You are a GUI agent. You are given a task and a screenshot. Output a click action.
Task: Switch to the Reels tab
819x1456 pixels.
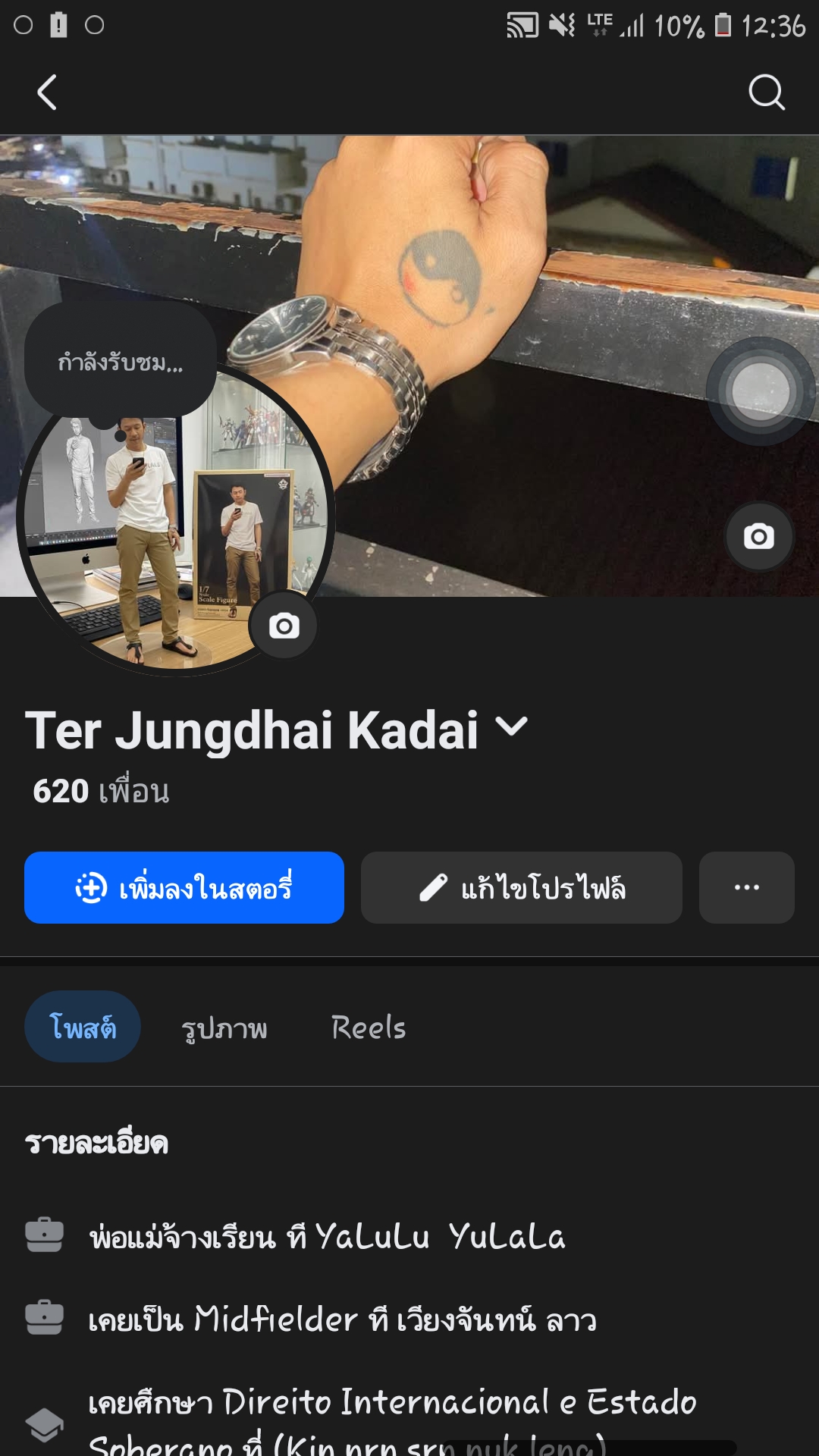point(369,1028)
